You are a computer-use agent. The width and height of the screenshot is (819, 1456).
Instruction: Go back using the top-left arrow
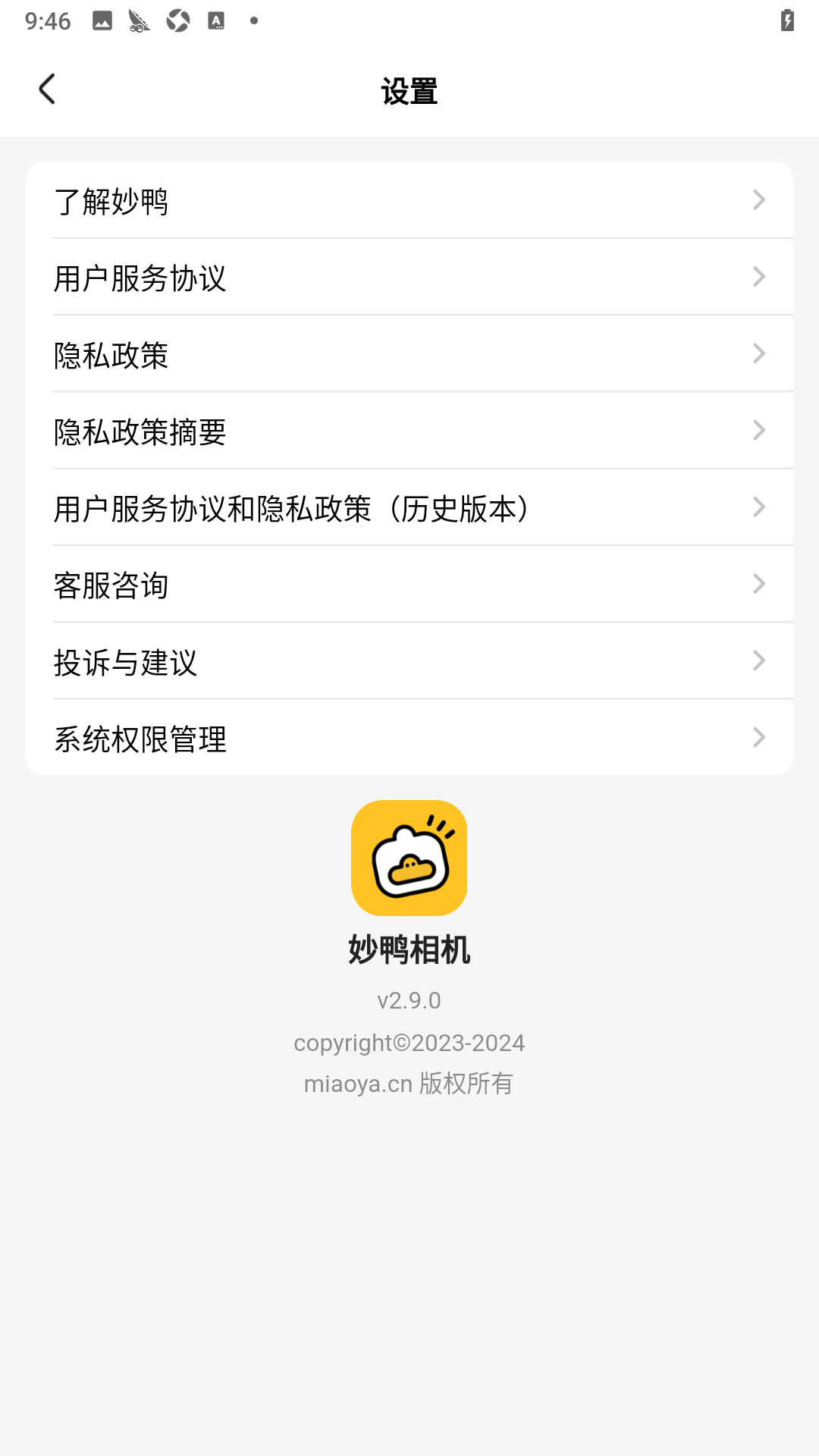[x=47, y=89]
